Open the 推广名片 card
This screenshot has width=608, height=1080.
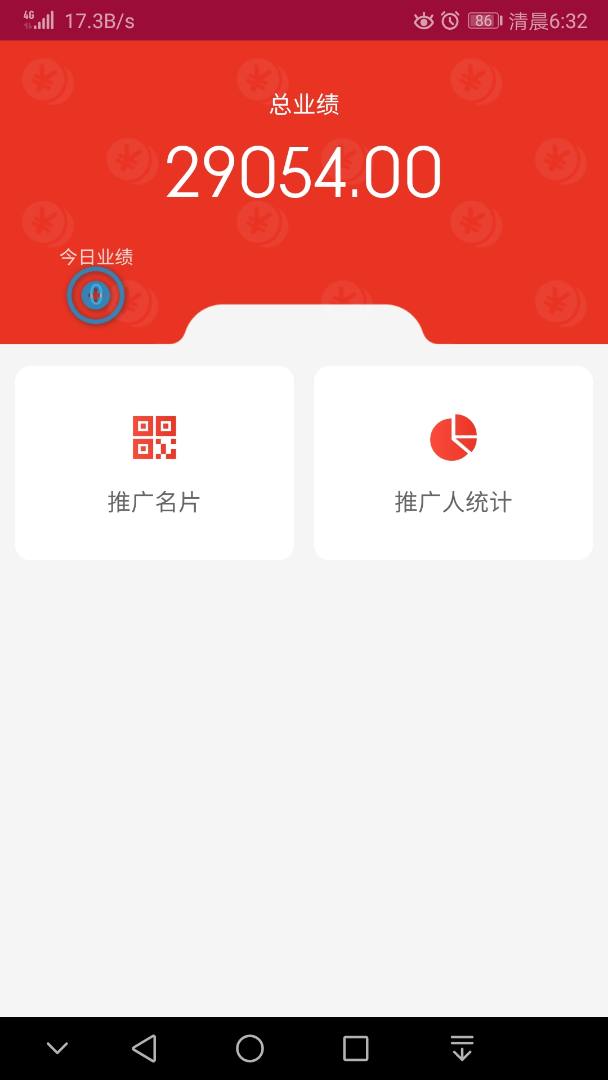click(x=154, y=463)
